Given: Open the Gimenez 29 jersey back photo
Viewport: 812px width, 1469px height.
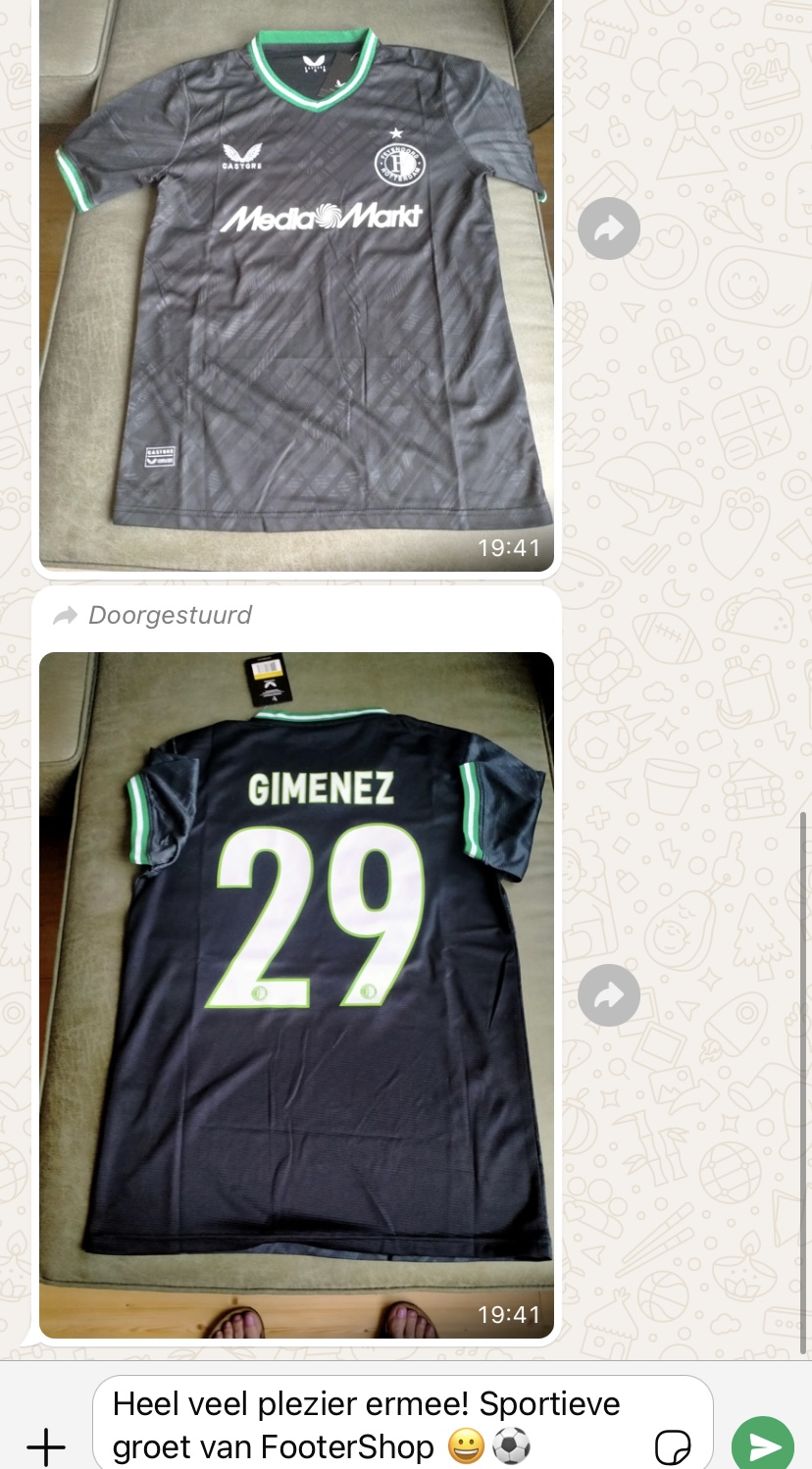Looking at the screenshot, I should pos(296,995).
